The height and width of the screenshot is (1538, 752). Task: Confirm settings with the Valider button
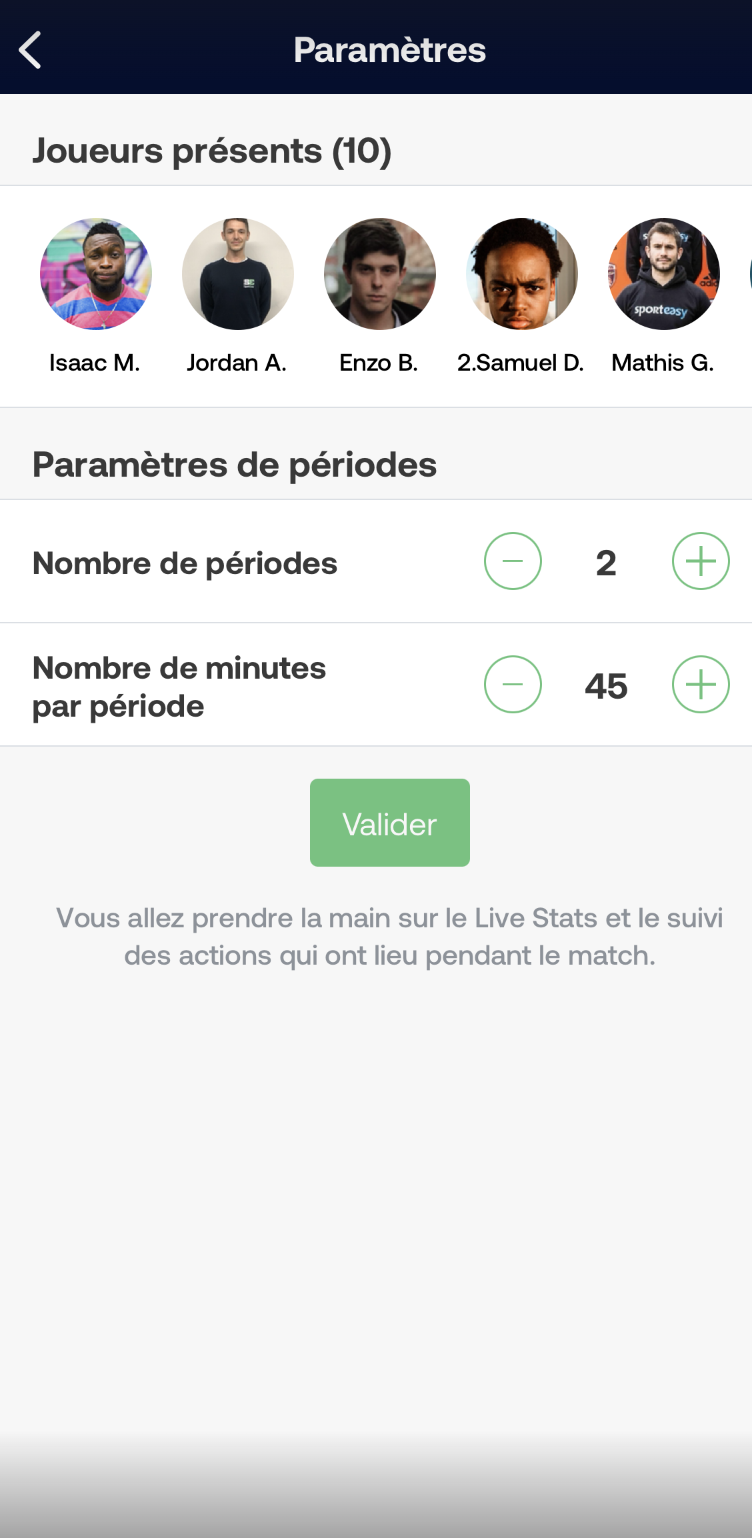390,823
